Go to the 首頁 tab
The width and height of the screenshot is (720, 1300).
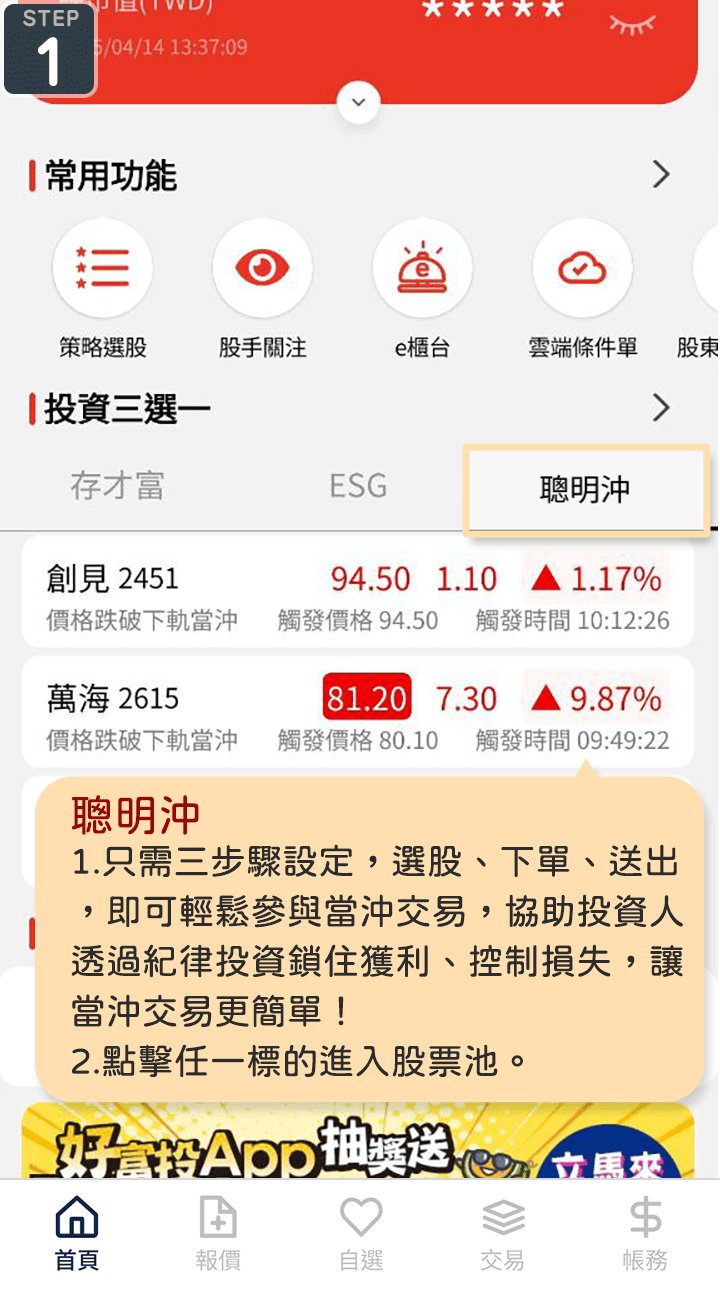[77, 1235]
